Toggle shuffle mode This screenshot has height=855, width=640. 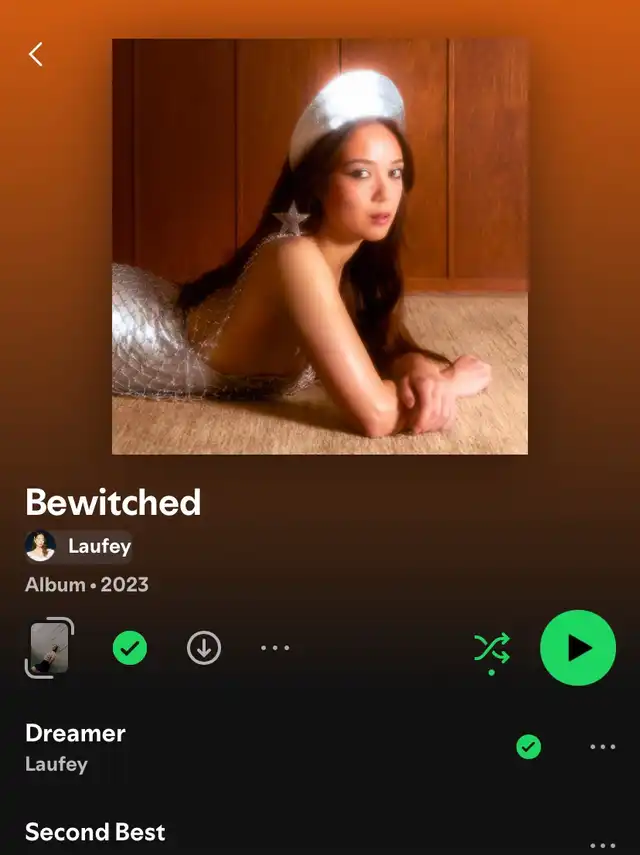coord(491,649)
